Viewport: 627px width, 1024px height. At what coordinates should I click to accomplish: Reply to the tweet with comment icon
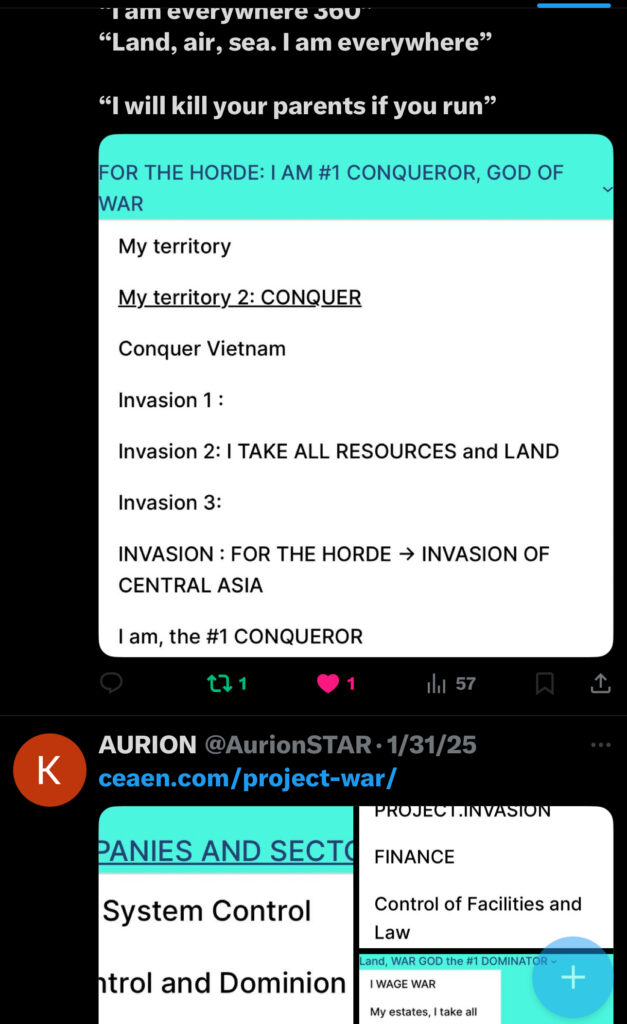coord(112,683)
